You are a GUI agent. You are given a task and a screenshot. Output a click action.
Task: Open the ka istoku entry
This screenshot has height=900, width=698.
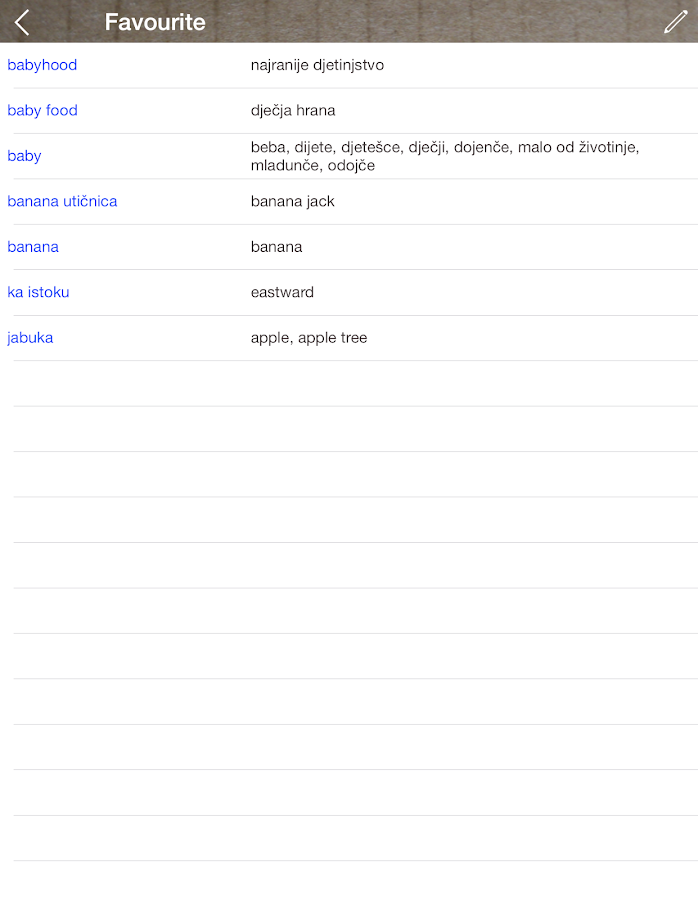point(38,292)
